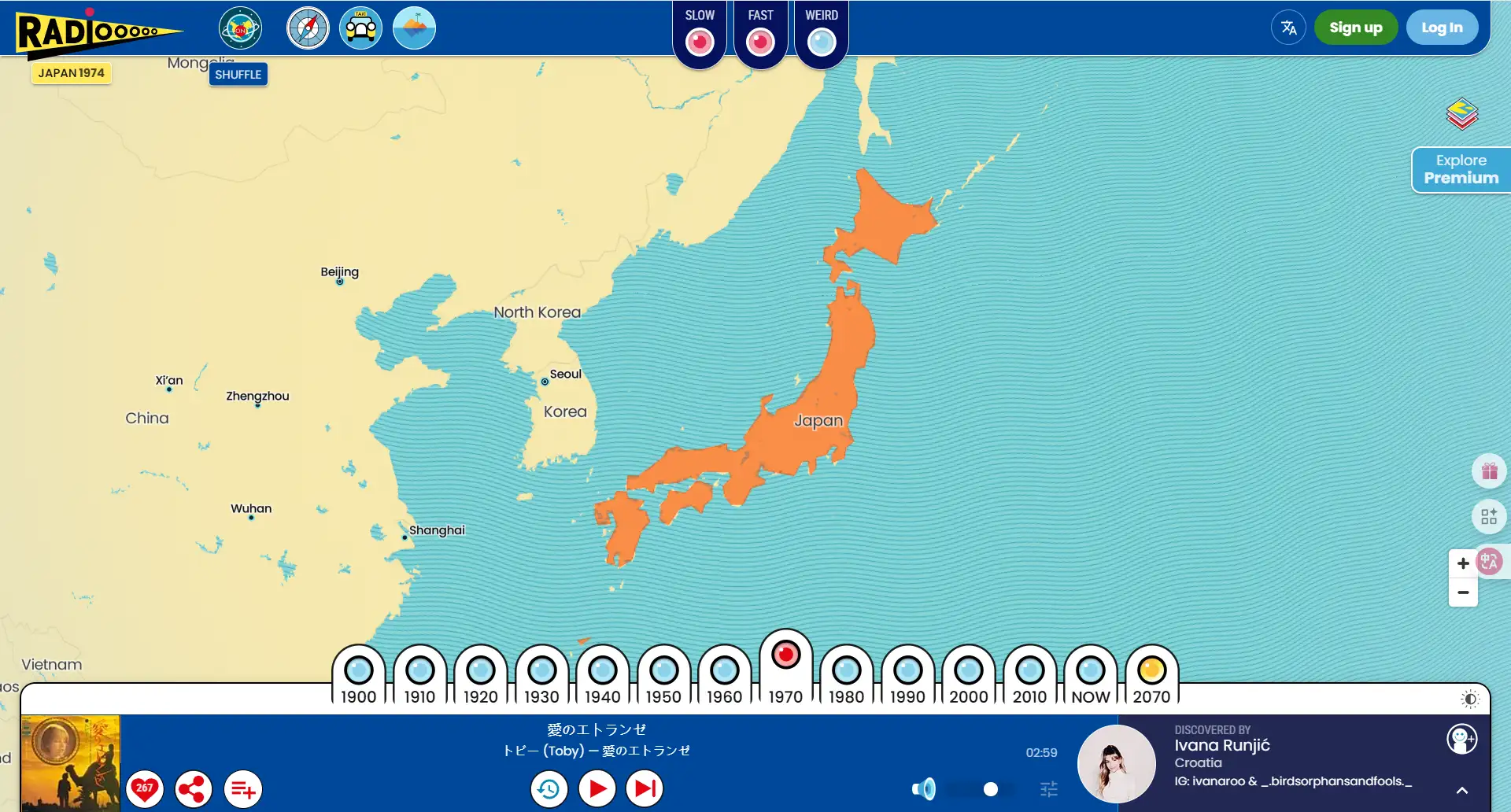Open the language translation menu

click(1288, 28)
